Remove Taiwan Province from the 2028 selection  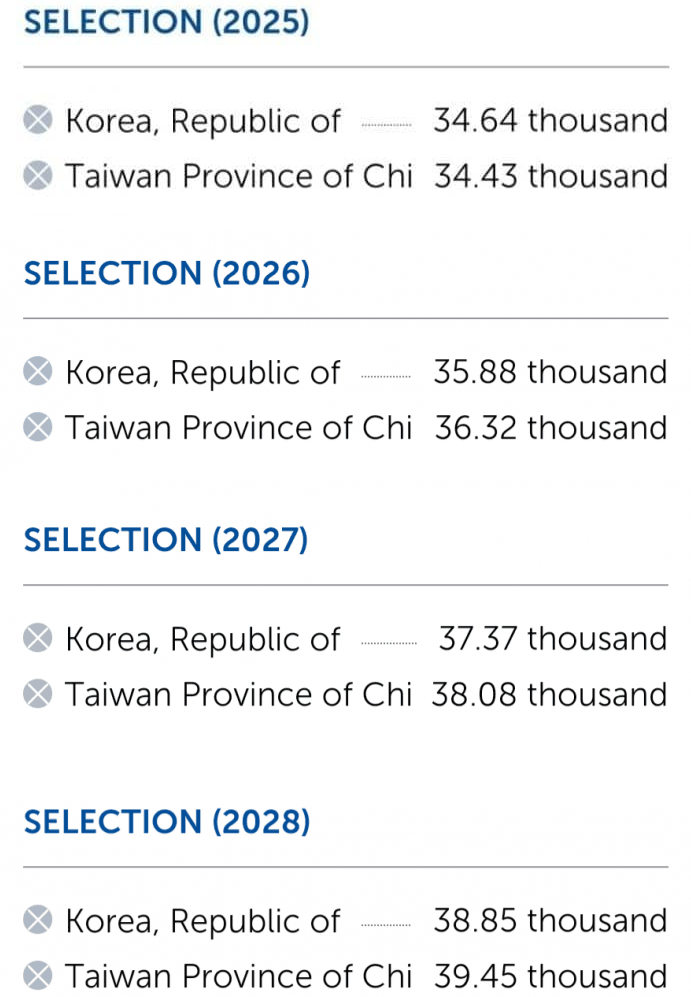(38, 975)
